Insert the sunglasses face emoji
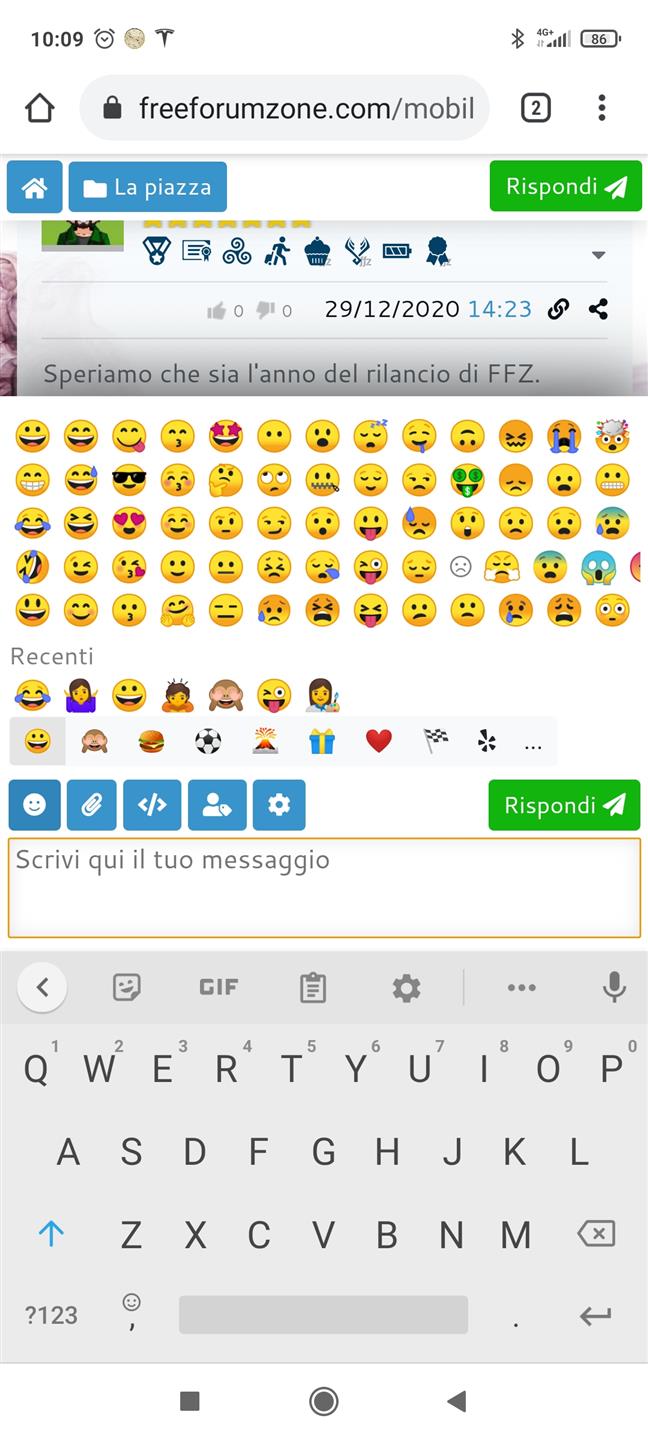Screen dimensions: 648x1440 [129, 481]
